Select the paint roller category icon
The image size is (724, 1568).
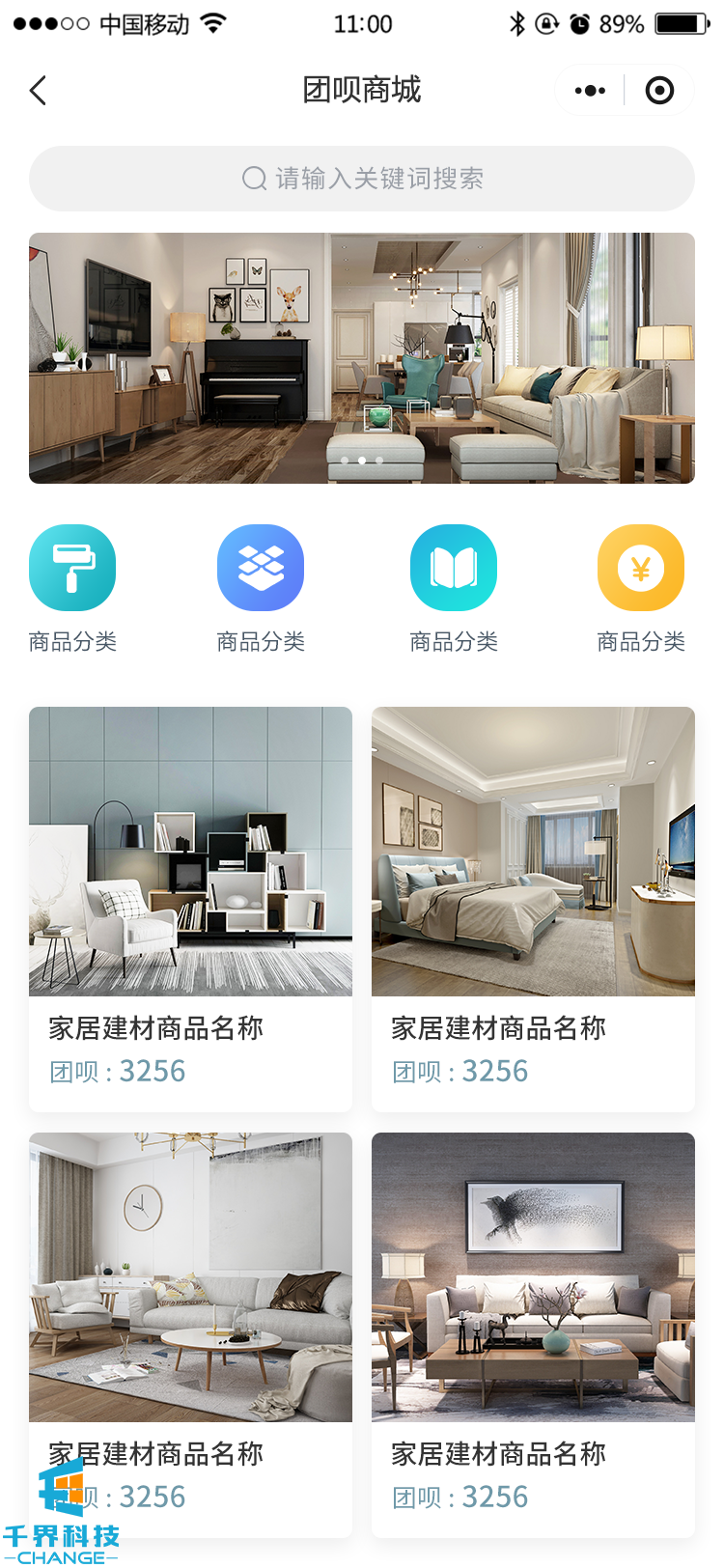coord(72,568)
